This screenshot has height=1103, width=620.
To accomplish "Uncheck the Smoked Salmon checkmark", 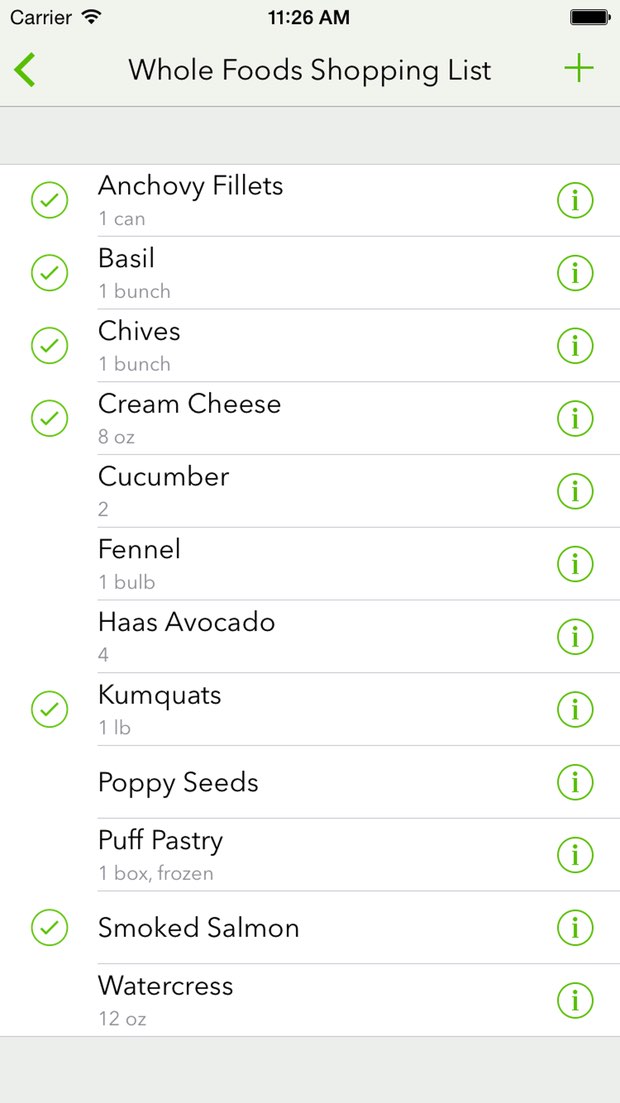I will [49, 928].
